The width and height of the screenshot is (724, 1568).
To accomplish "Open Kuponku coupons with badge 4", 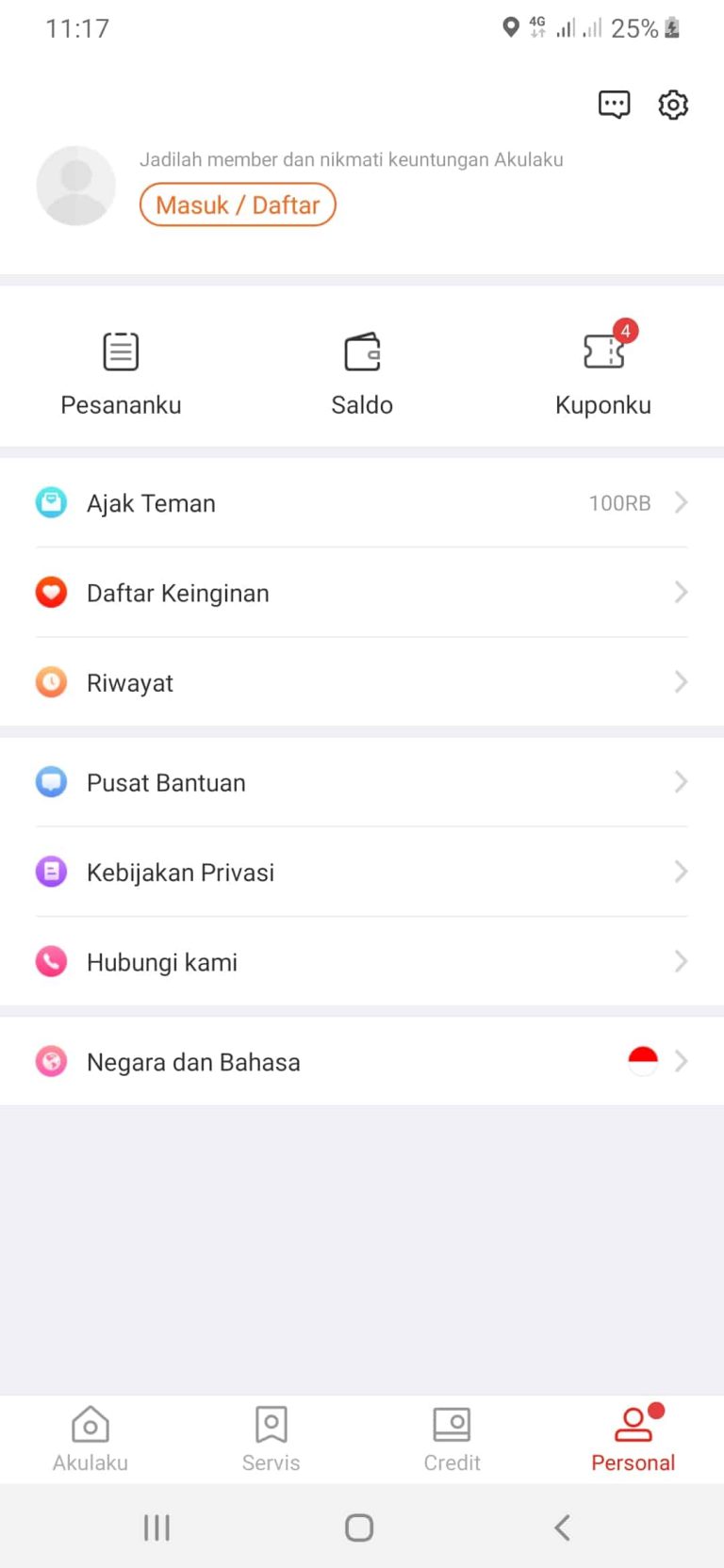I will coord(603,351).
